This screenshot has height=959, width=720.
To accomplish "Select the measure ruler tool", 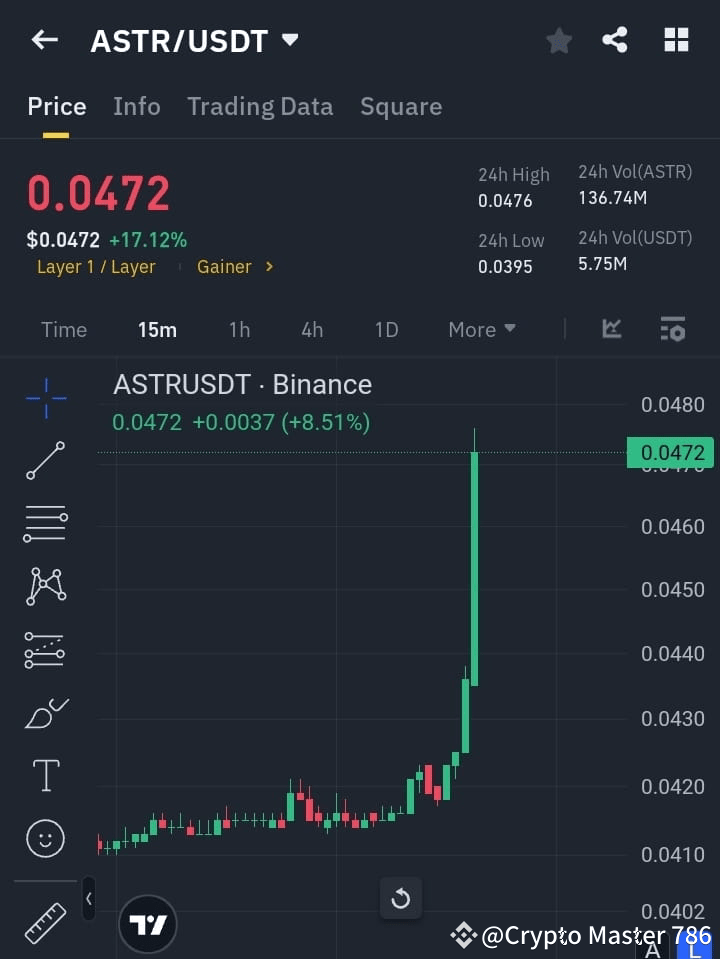I will [x=45, y=922].
